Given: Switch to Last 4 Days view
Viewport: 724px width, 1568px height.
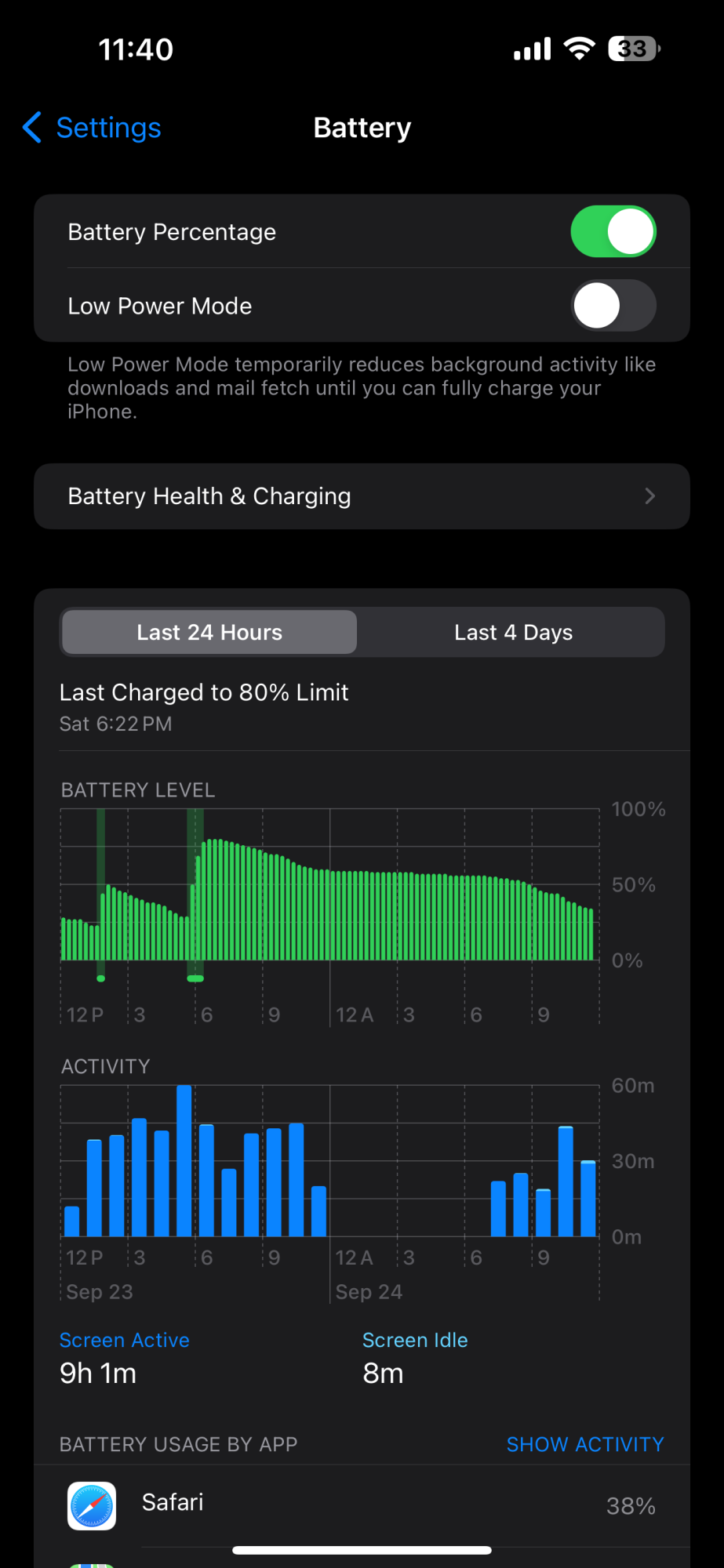Looking at the screenshot, I should (x=513, y=633).
